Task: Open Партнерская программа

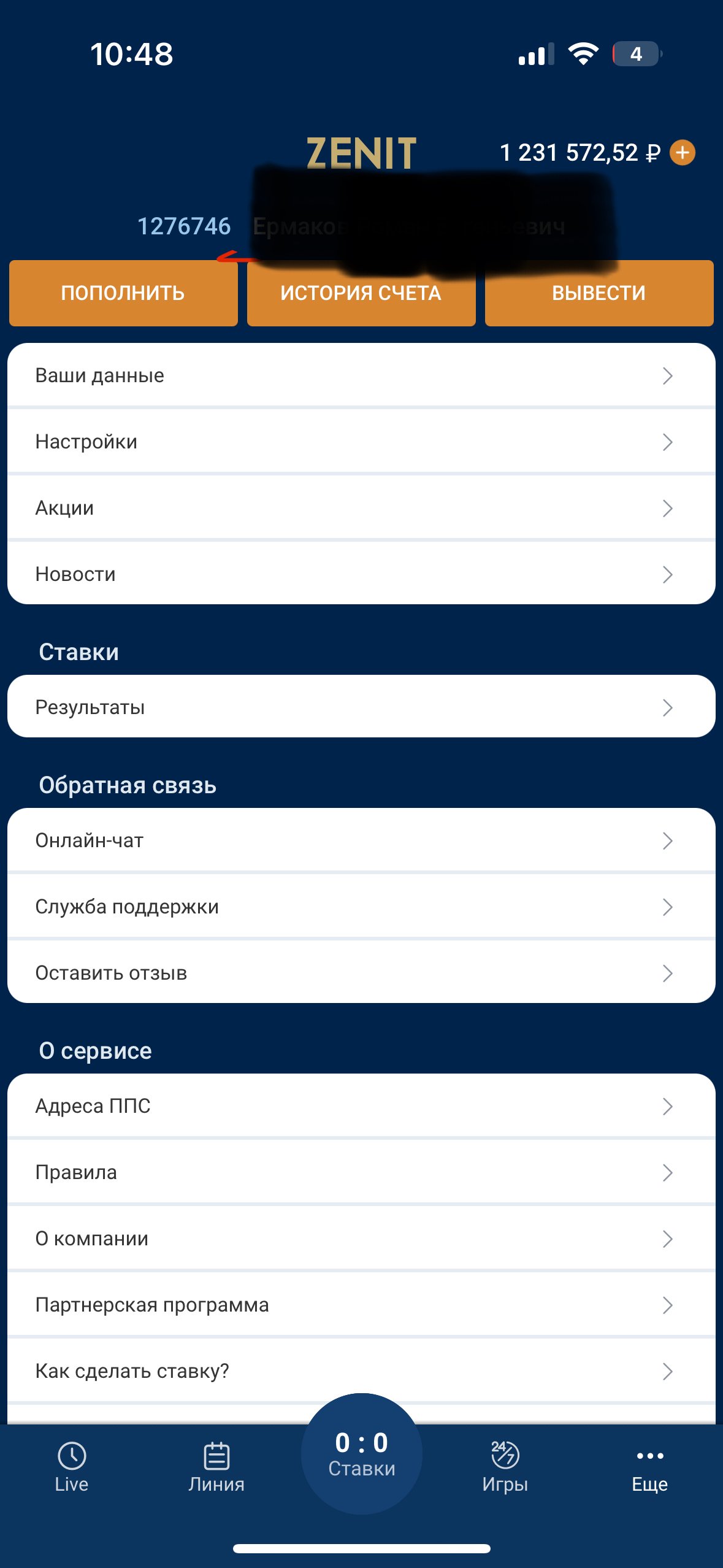Action: click(x=361, y=1305)
